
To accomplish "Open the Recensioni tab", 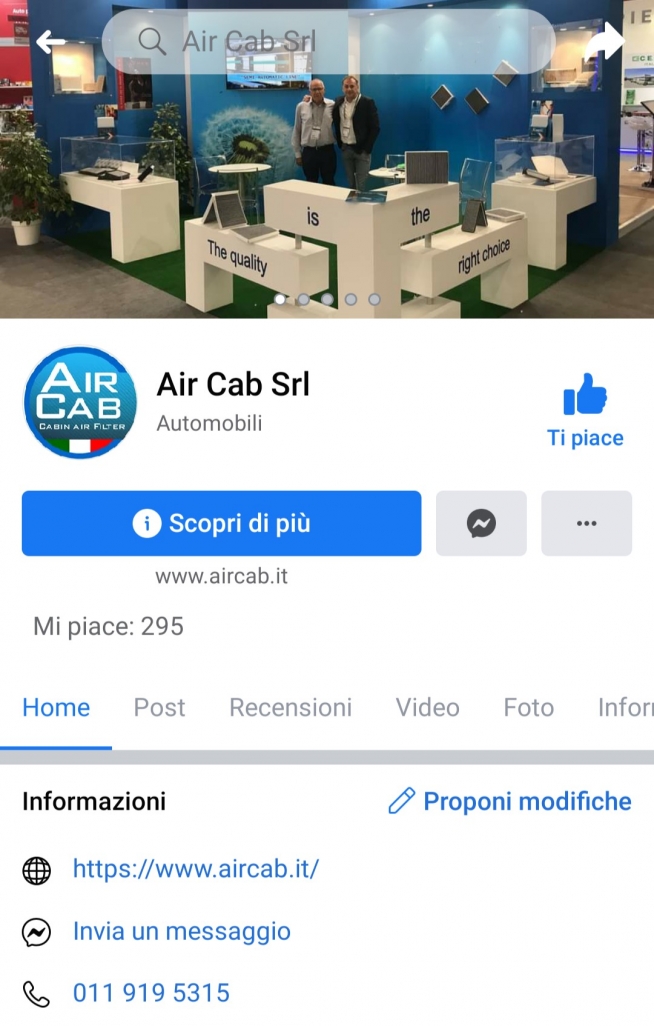I will 290,708.
